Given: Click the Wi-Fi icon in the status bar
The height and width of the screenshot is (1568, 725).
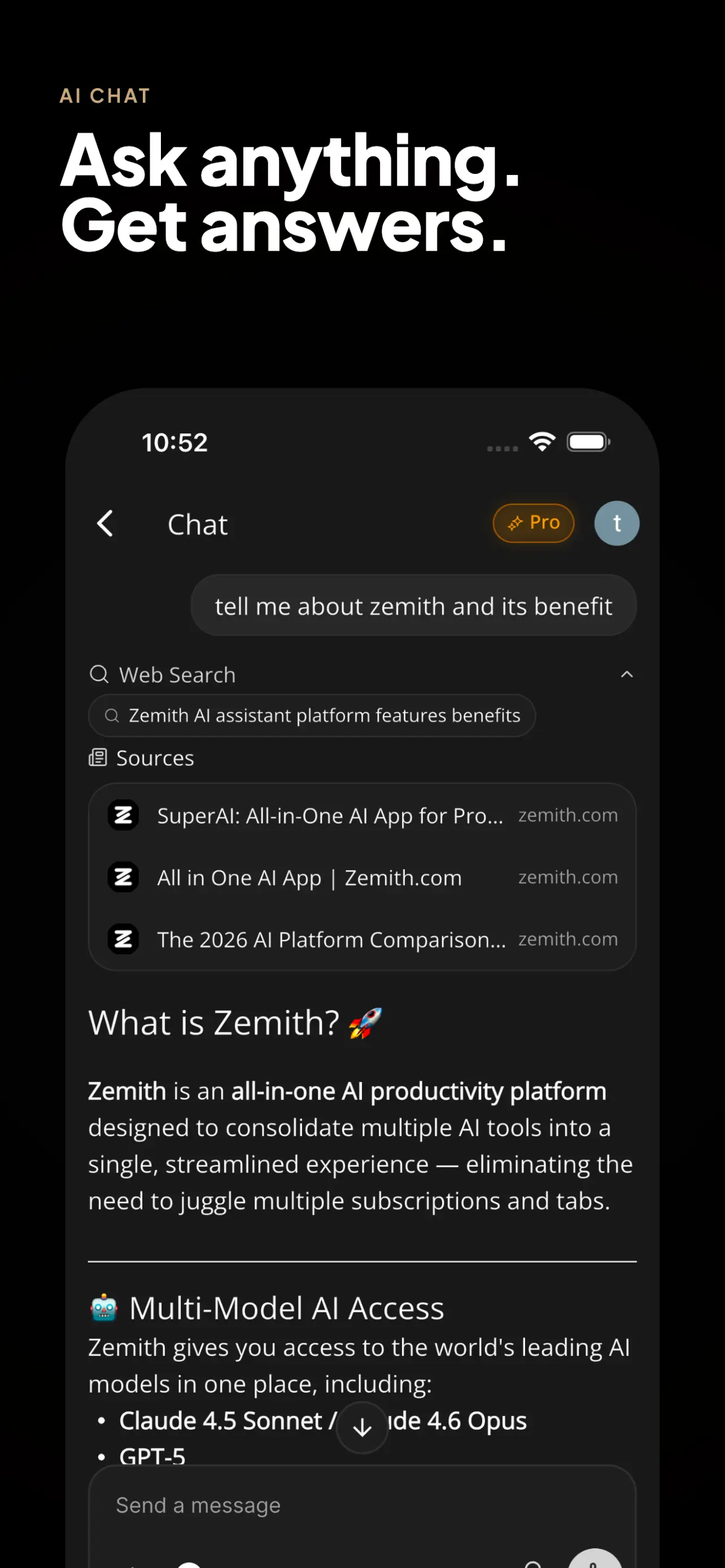Looking at the screenshot, I should click(x=543, y=440).
